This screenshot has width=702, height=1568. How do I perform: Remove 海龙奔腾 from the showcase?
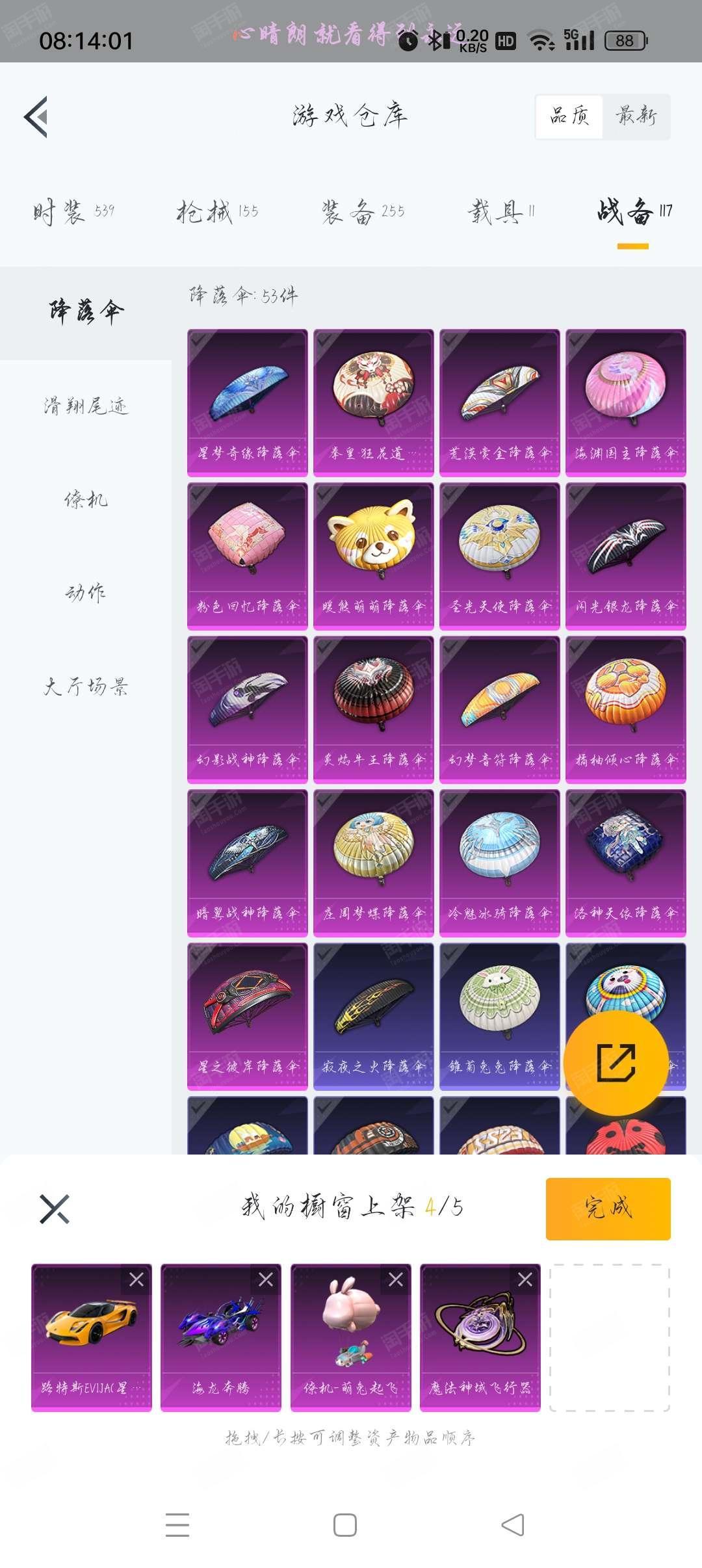pos(266,1279)
